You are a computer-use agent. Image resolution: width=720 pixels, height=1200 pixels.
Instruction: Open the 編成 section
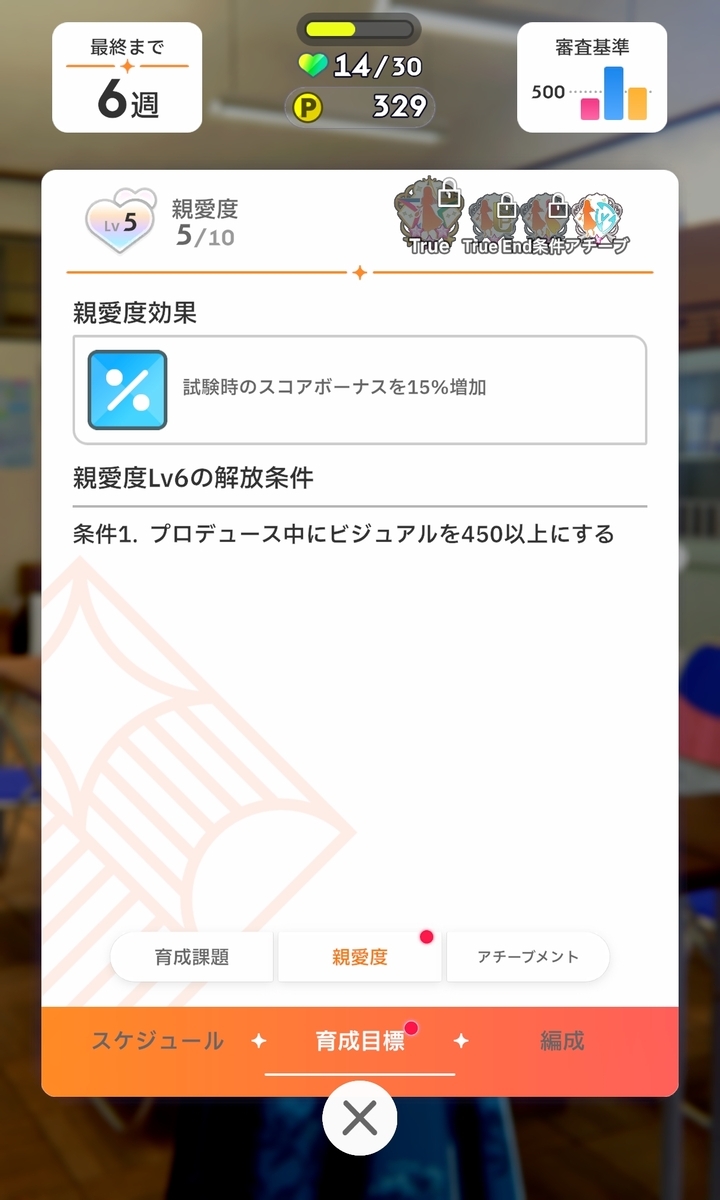pyautogui.click(x=562, y=1041)
